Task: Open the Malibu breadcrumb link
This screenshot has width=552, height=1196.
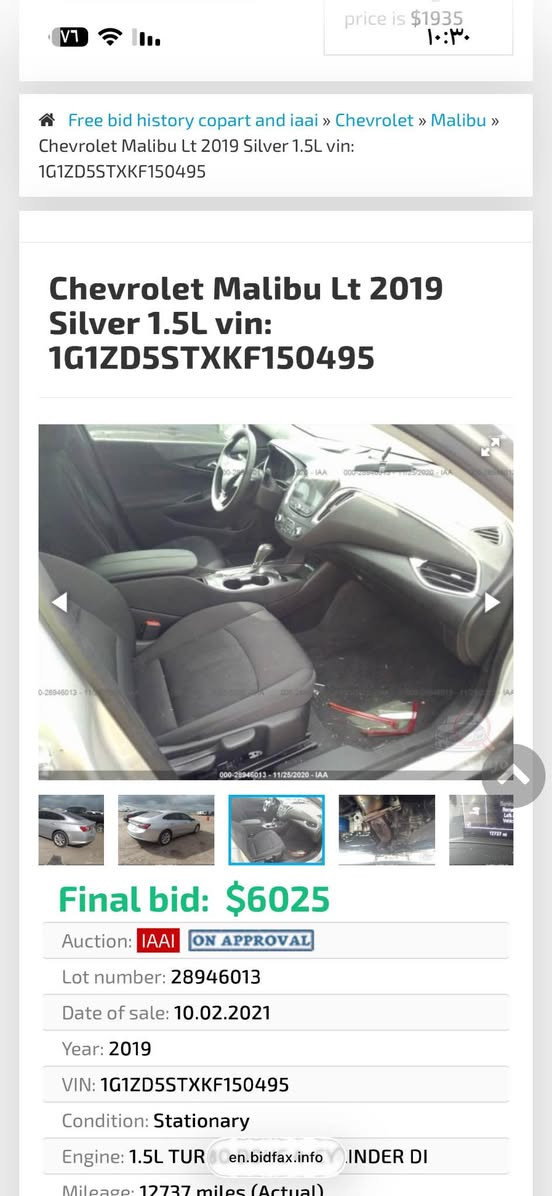Action: (x=458, y=121)
